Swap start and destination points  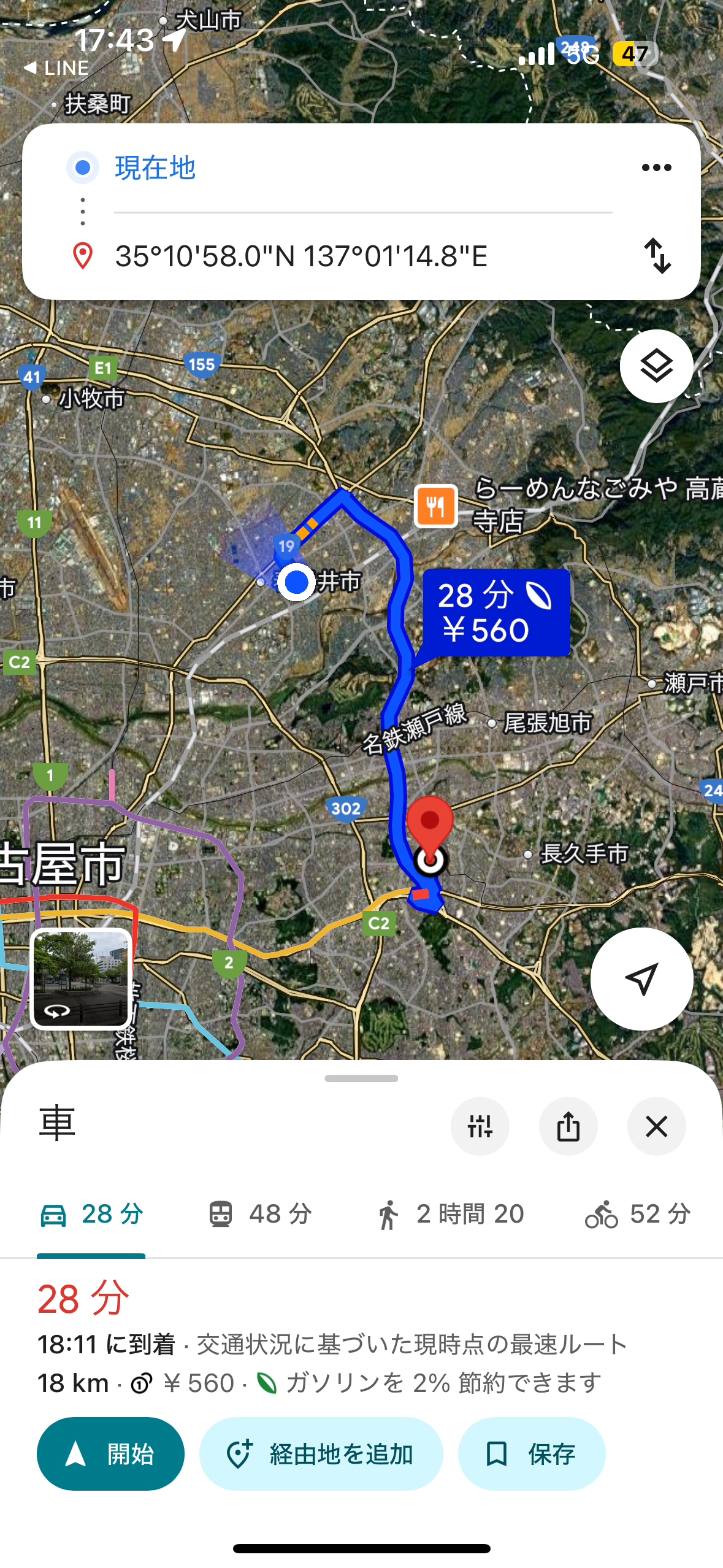pos(657,256)
